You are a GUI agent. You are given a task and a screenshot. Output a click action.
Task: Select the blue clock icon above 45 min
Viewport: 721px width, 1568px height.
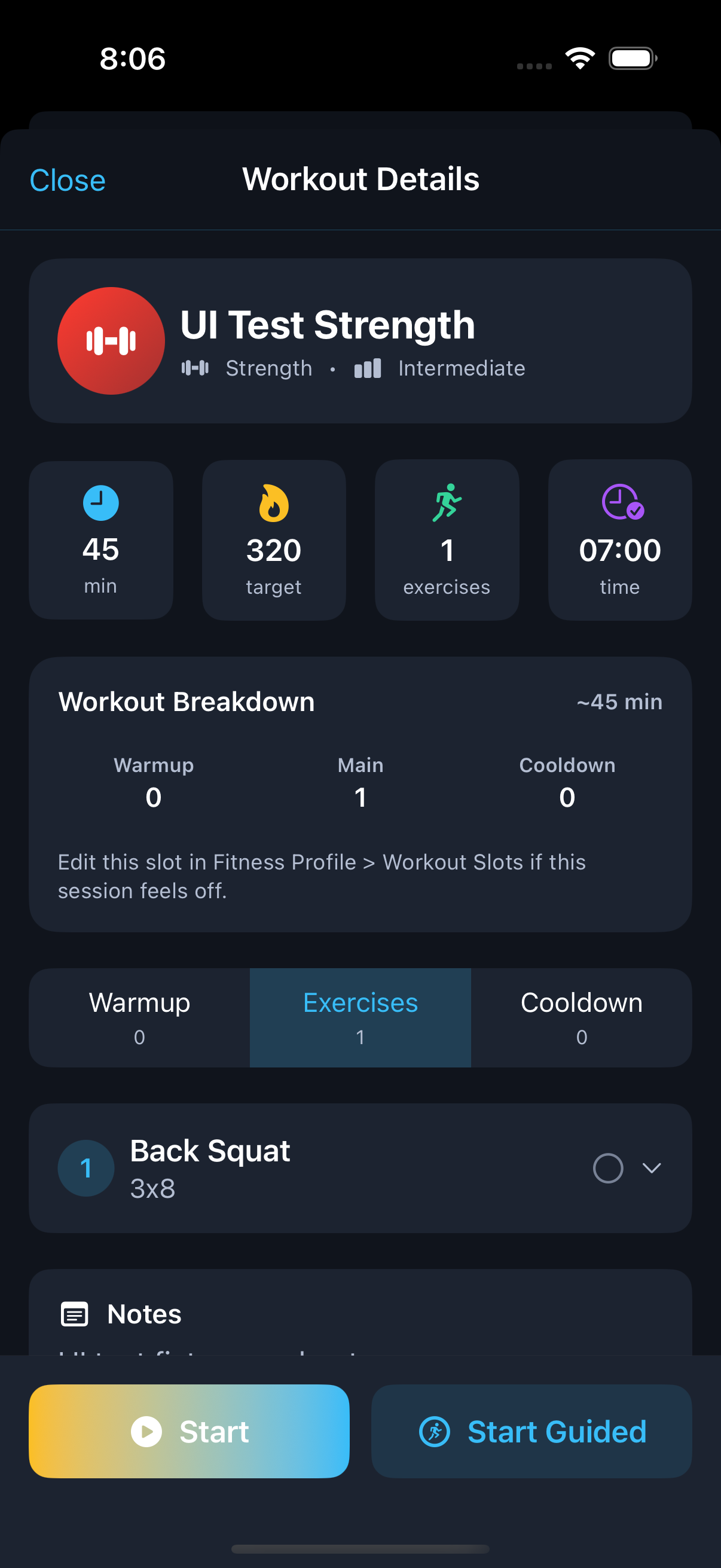100,503
